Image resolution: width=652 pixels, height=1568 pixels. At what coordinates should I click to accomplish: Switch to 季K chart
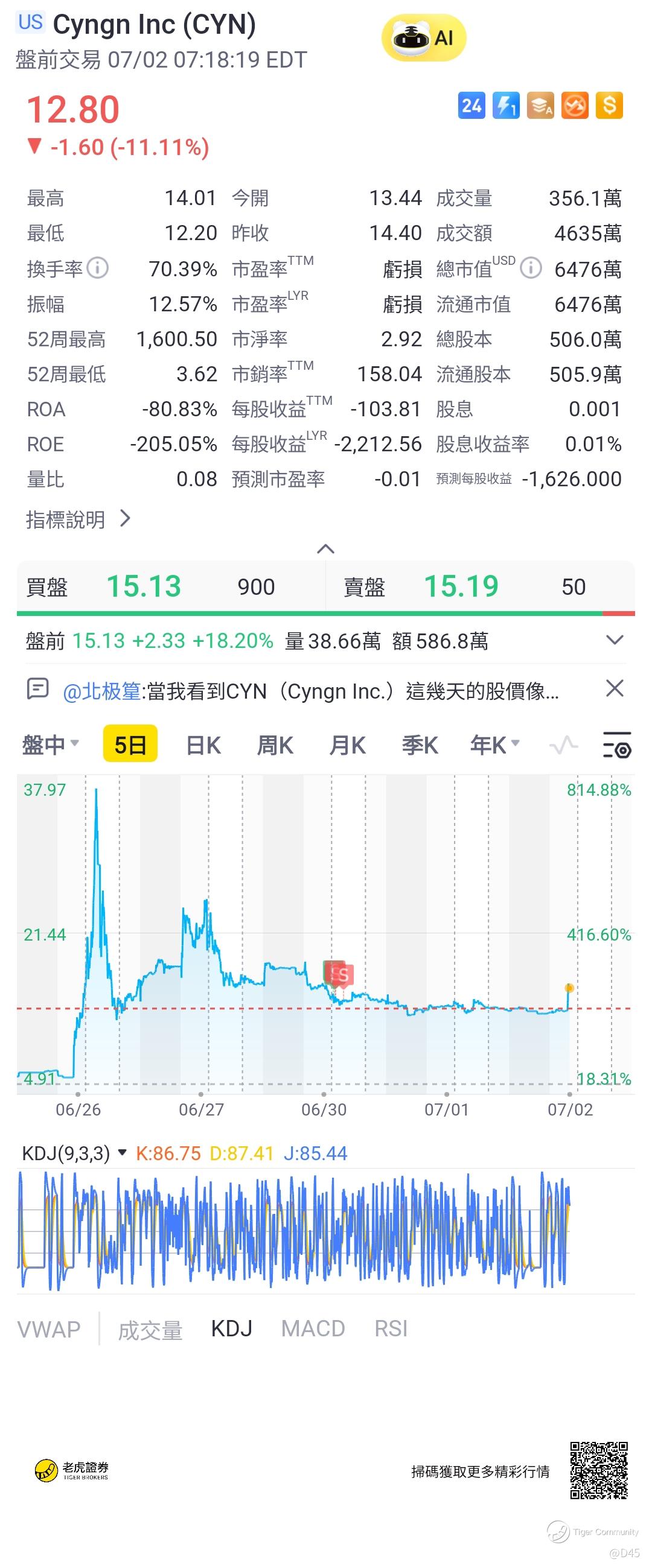[420, 745]
